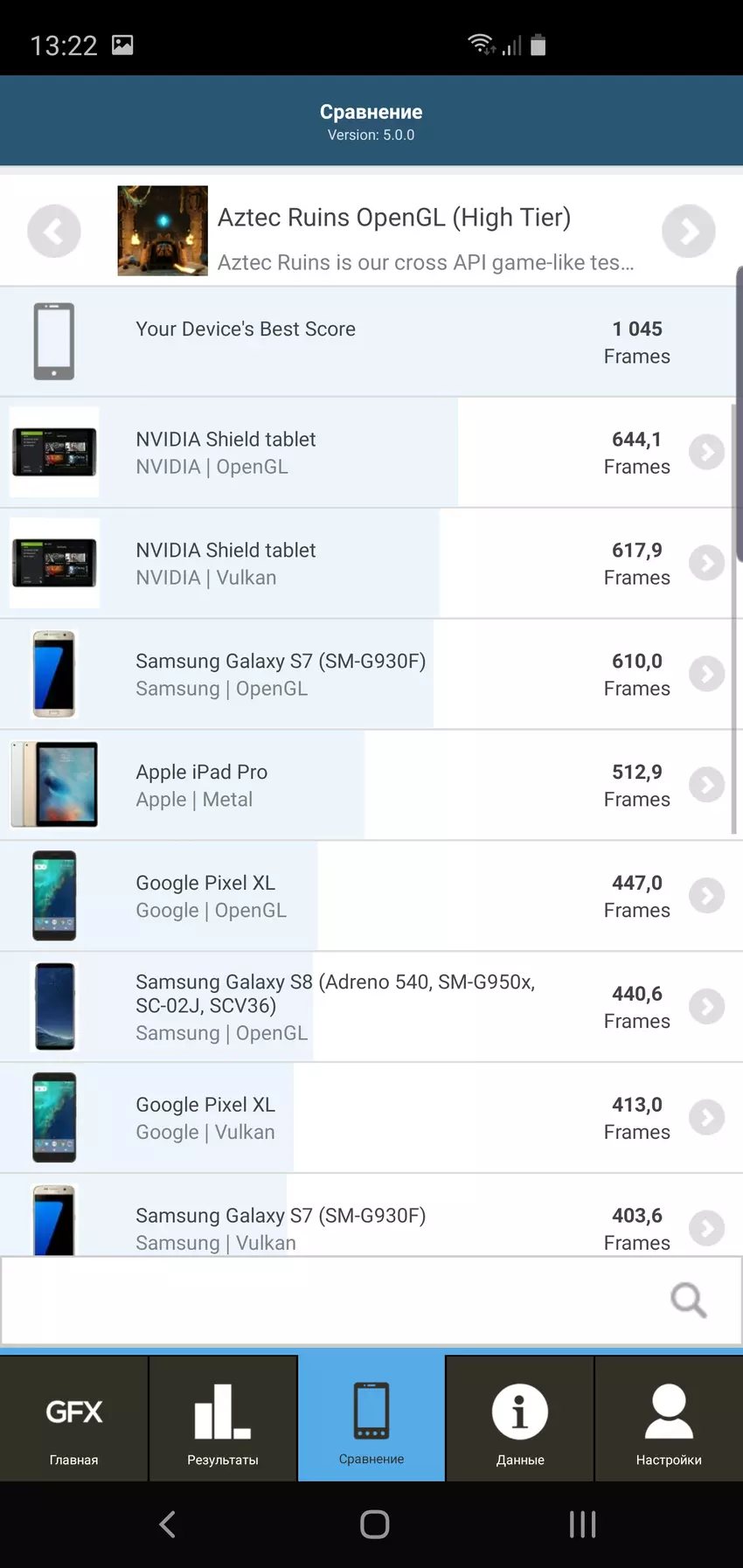
Task: Switch to the Результаты tab
Action: [x=223, y=1419]
